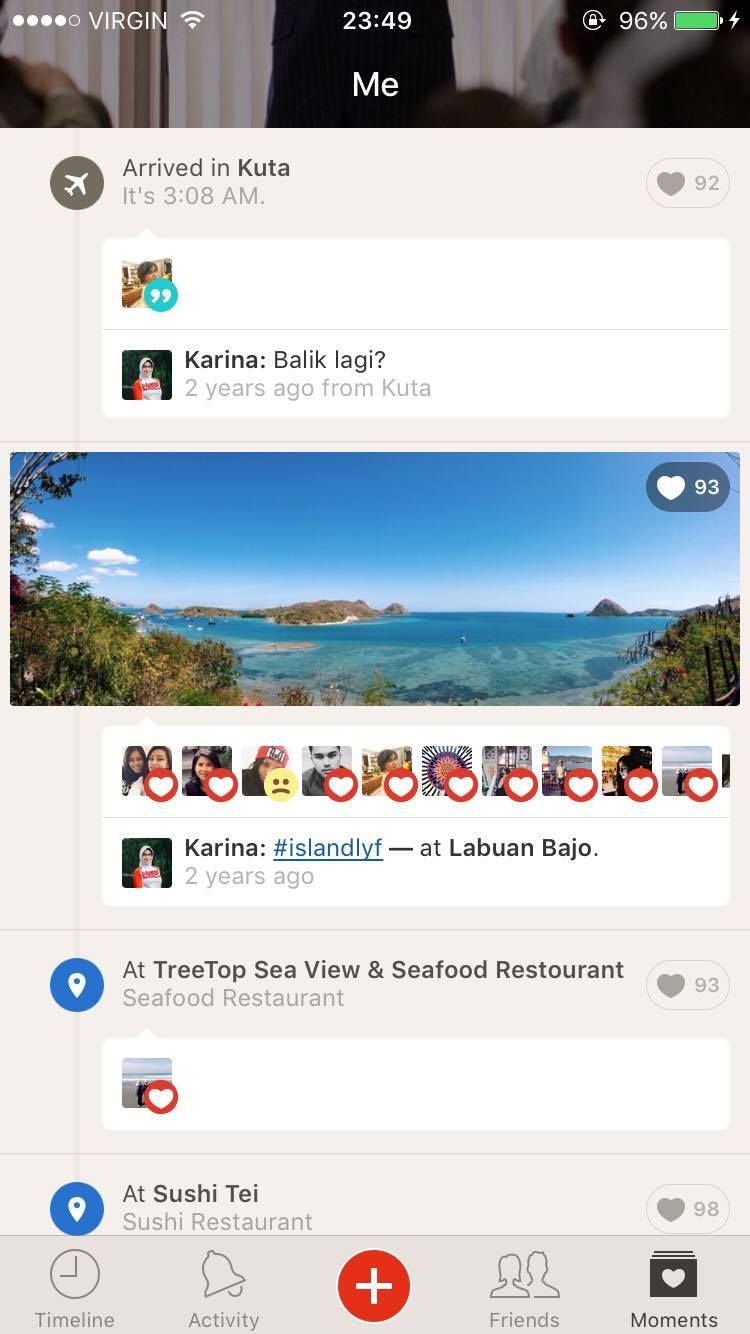
Task: Like the Sushi Tei check-in
Action: click(688, 1209)
